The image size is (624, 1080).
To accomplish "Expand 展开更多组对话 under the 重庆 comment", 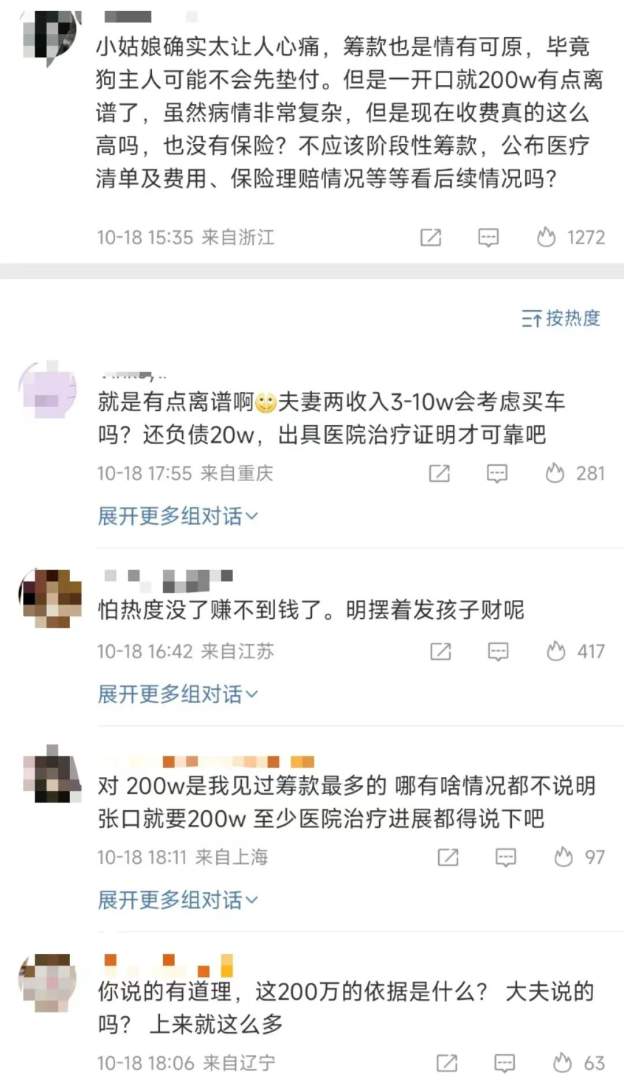I will pos(178,516).
